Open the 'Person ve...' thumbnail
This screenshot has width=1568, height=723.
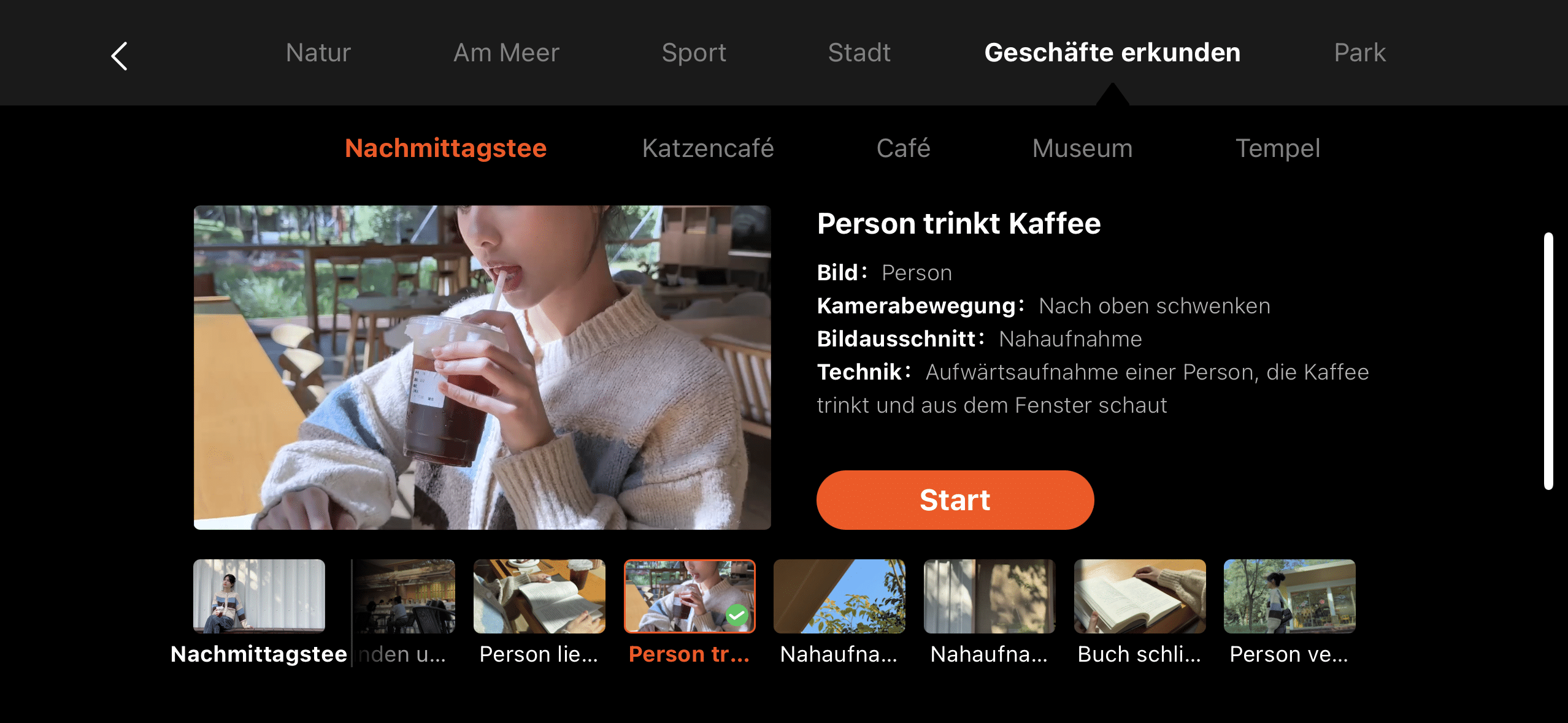pyautogui.click(x=1289, y=596)
